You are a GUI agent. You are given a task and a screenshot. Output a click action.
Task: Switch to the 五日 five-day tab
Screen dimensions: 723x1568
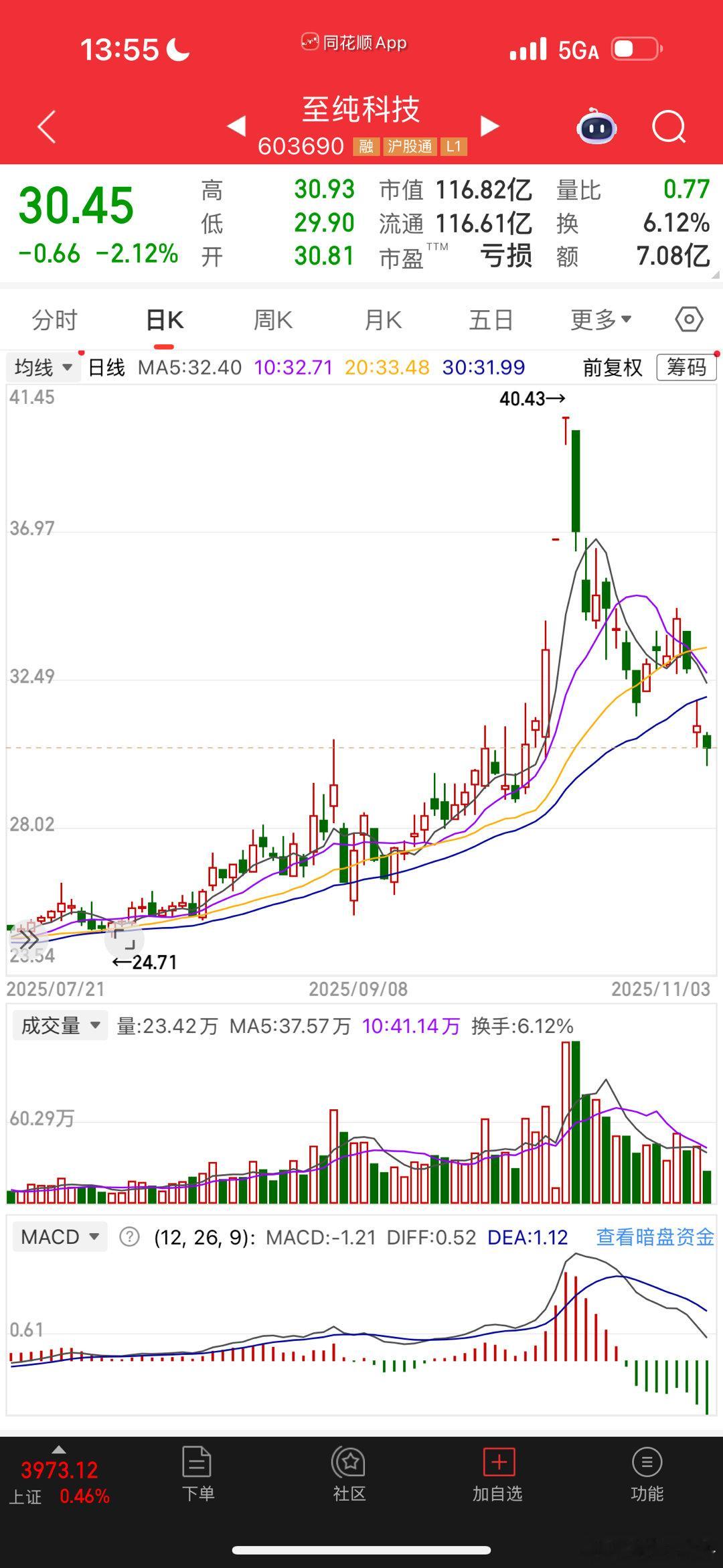pyautogui.click(x=491, y=320)
